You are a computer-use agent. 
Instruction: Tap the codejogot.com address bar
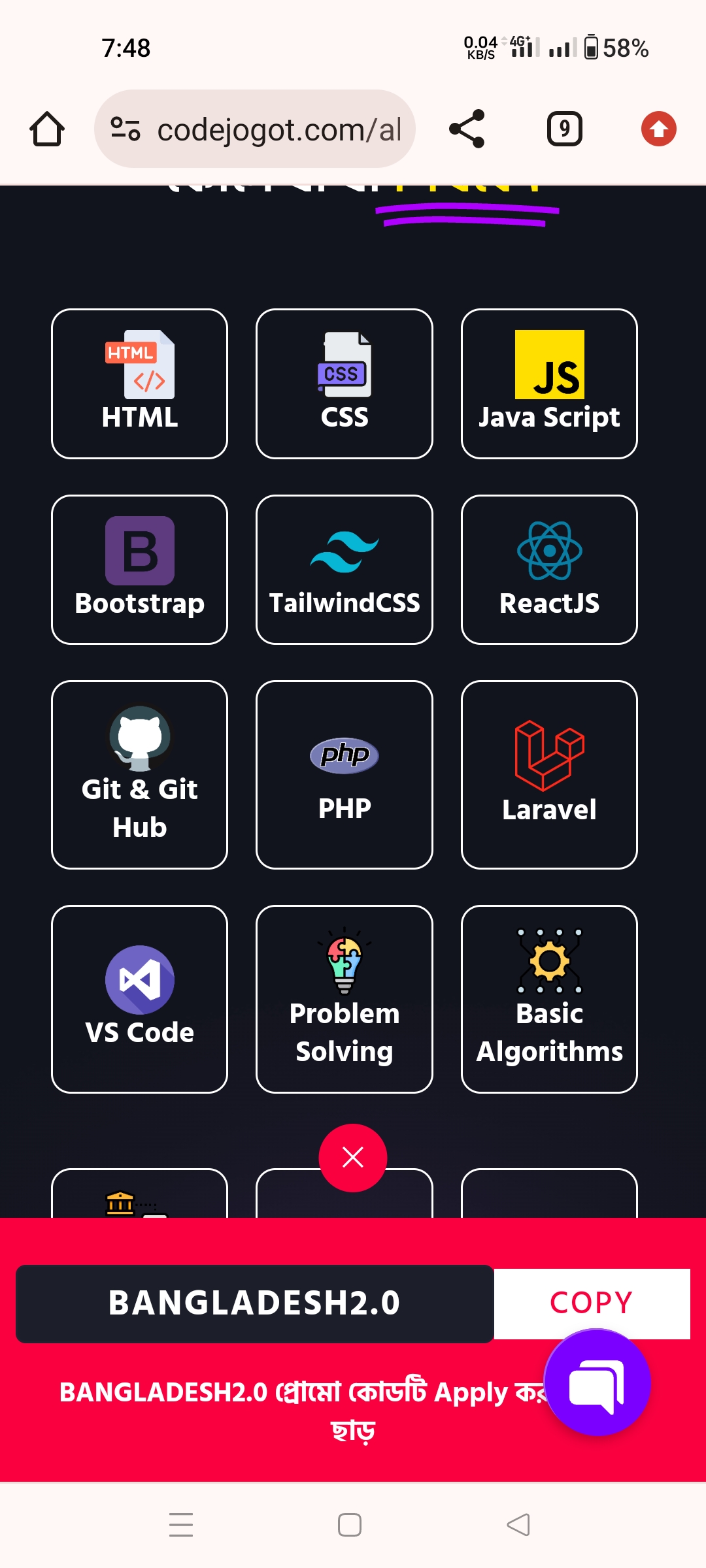coord(255,129)
